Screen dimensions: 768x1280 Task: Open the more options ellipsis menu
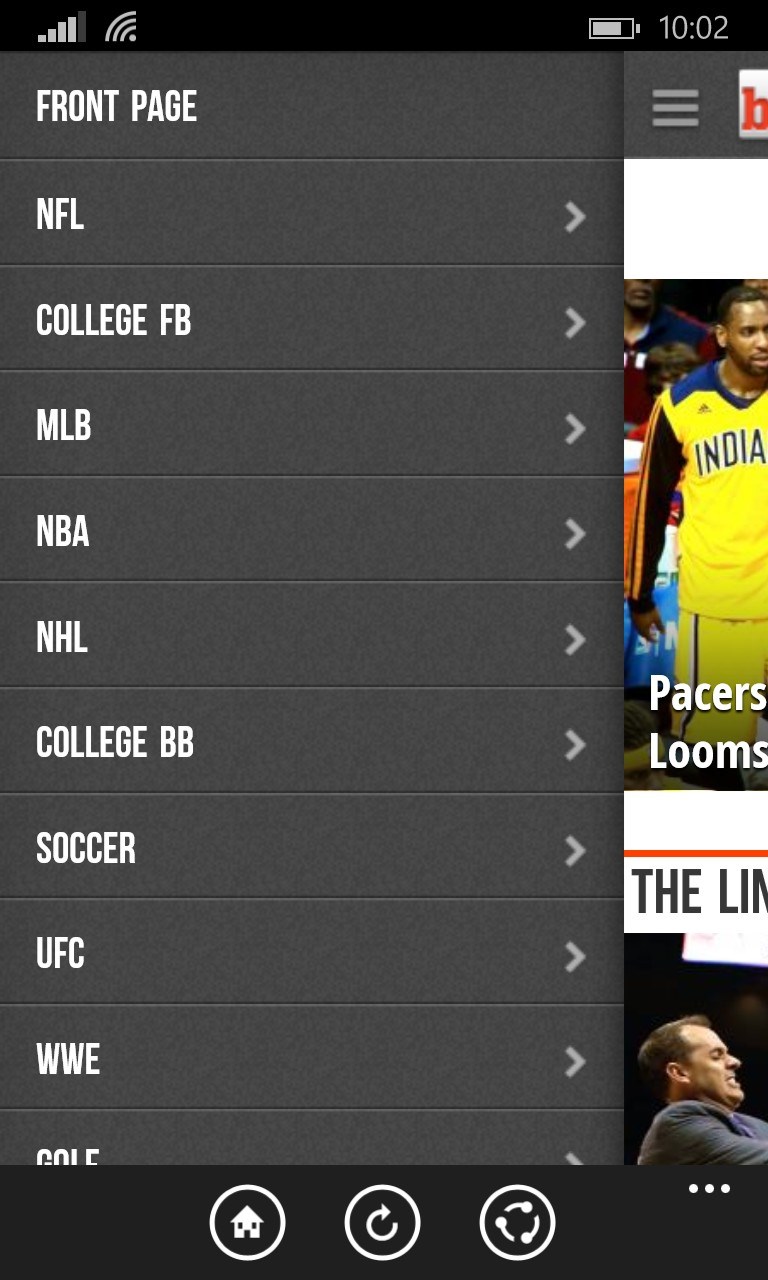pos(709,1188)
